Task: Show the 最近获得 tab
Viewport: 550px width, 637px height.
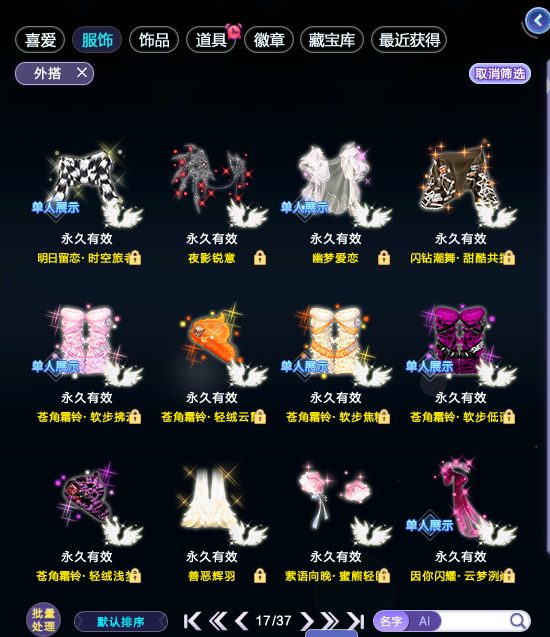Action: [409, 40]
